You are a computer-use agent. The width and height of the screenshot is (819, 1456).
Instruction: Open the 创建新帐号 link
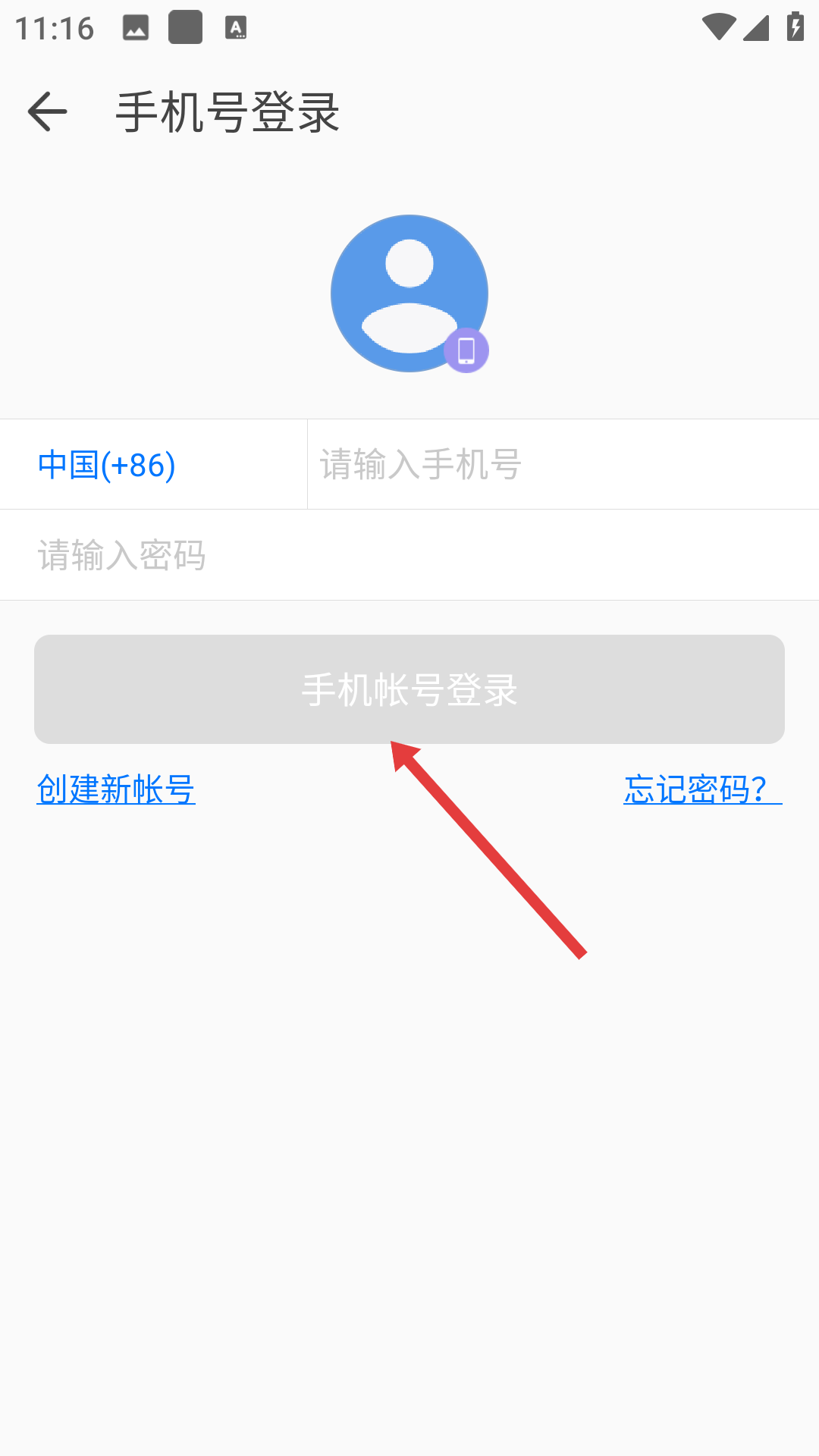(116, 789)
